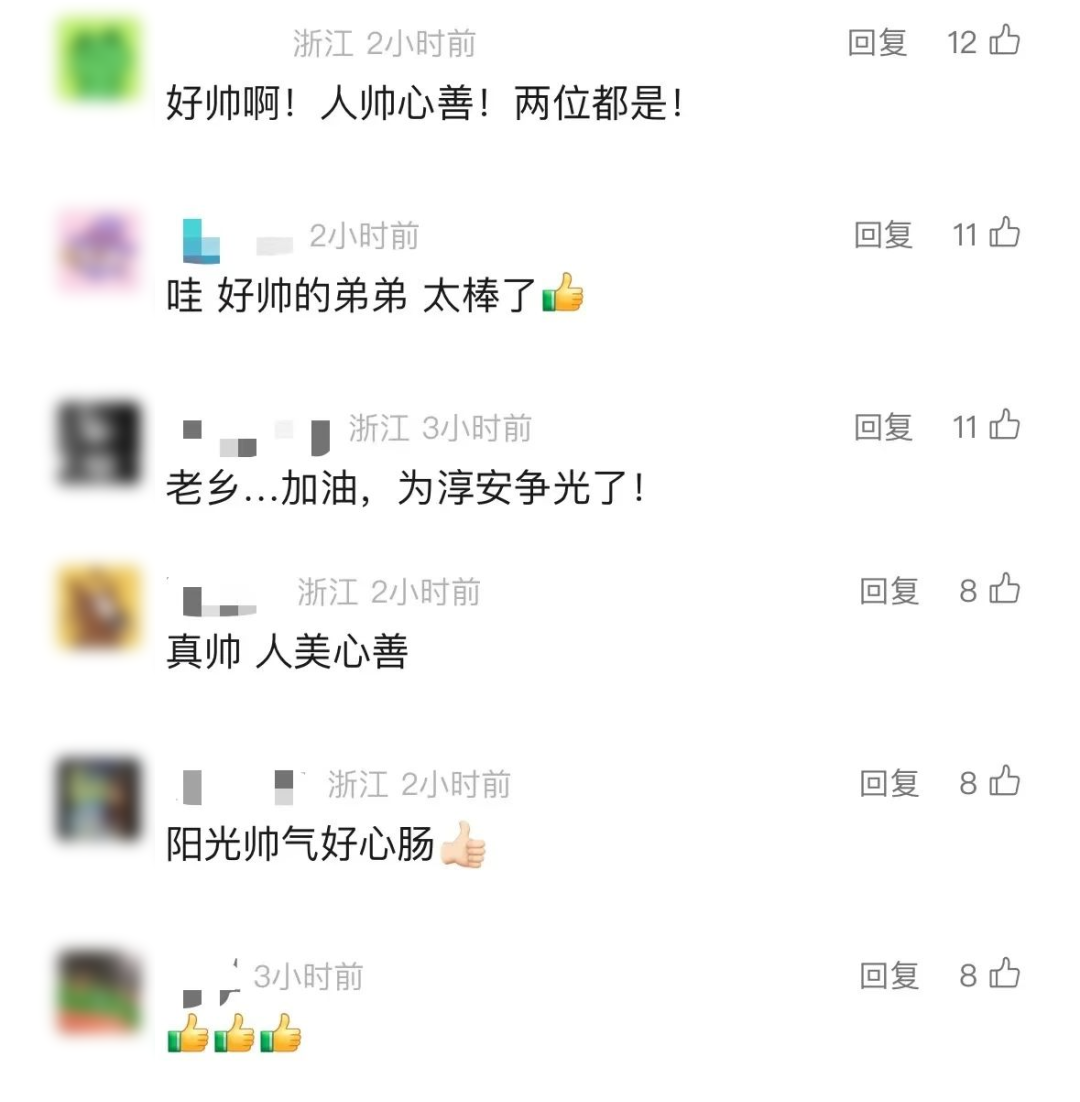Reply to the comment with three thumbs-up emojis
The image size is (1080, 1102).
[x=889, y=976]
